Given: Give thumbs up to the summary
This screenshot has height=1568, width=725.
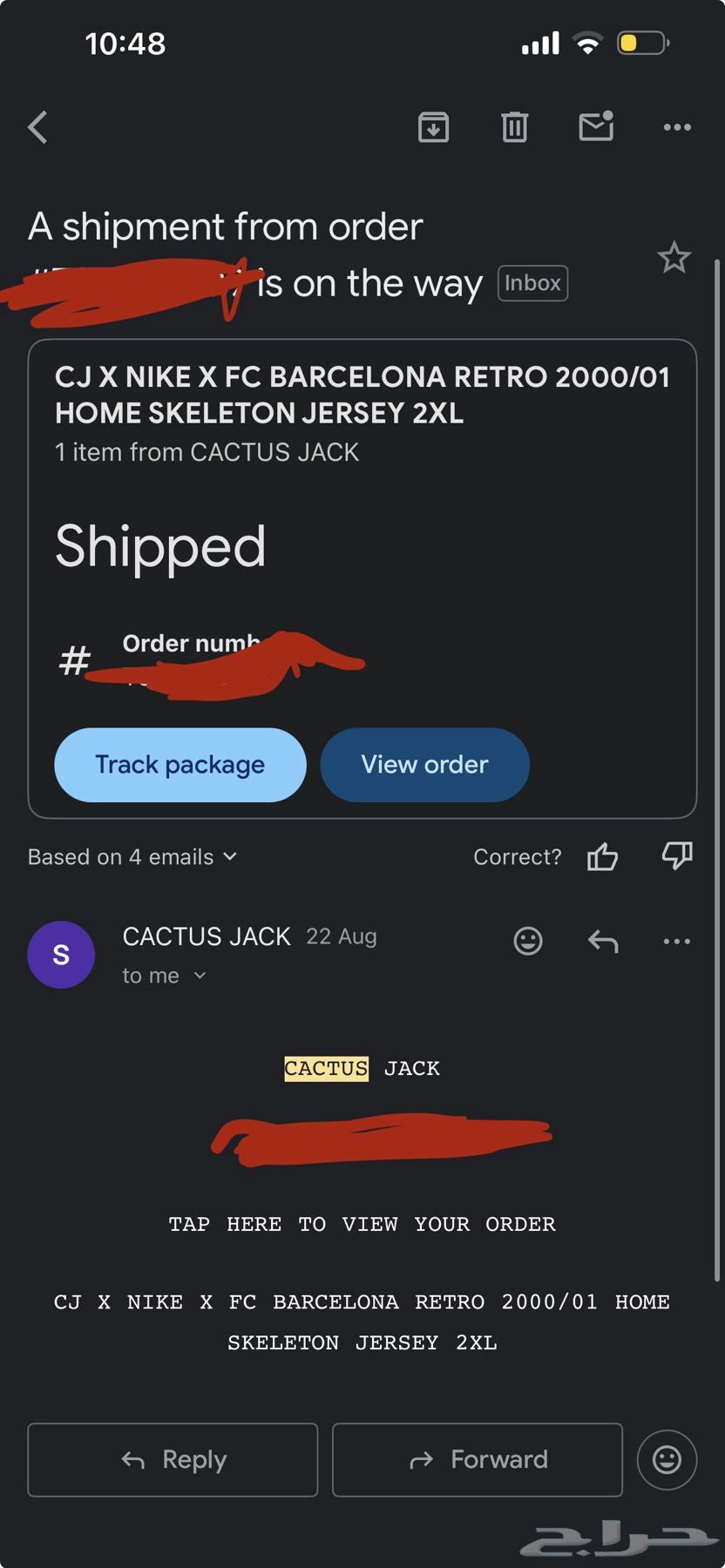Looking at the screenshot, I should (602, 857).
